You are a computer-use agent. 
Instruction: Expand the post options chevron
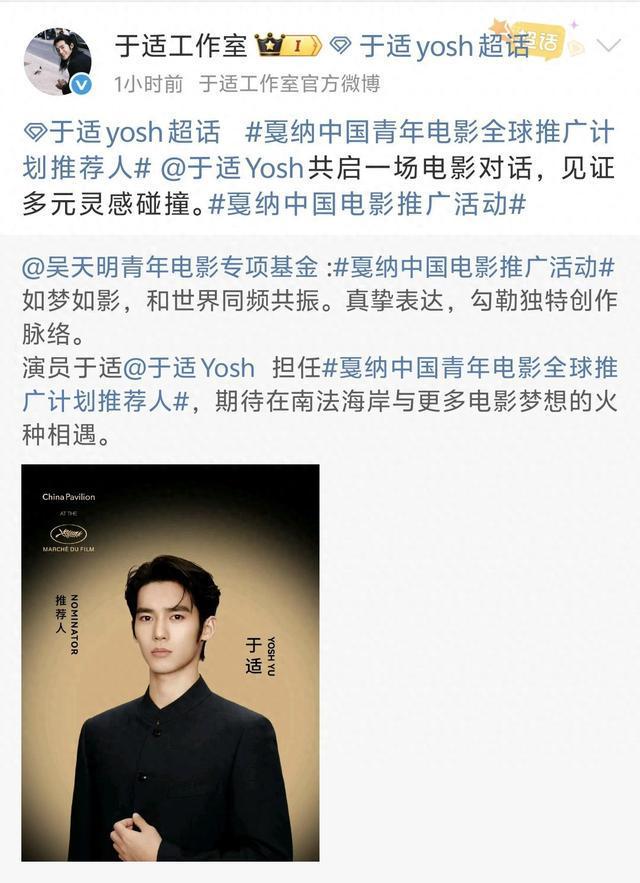tap(609, 46)
